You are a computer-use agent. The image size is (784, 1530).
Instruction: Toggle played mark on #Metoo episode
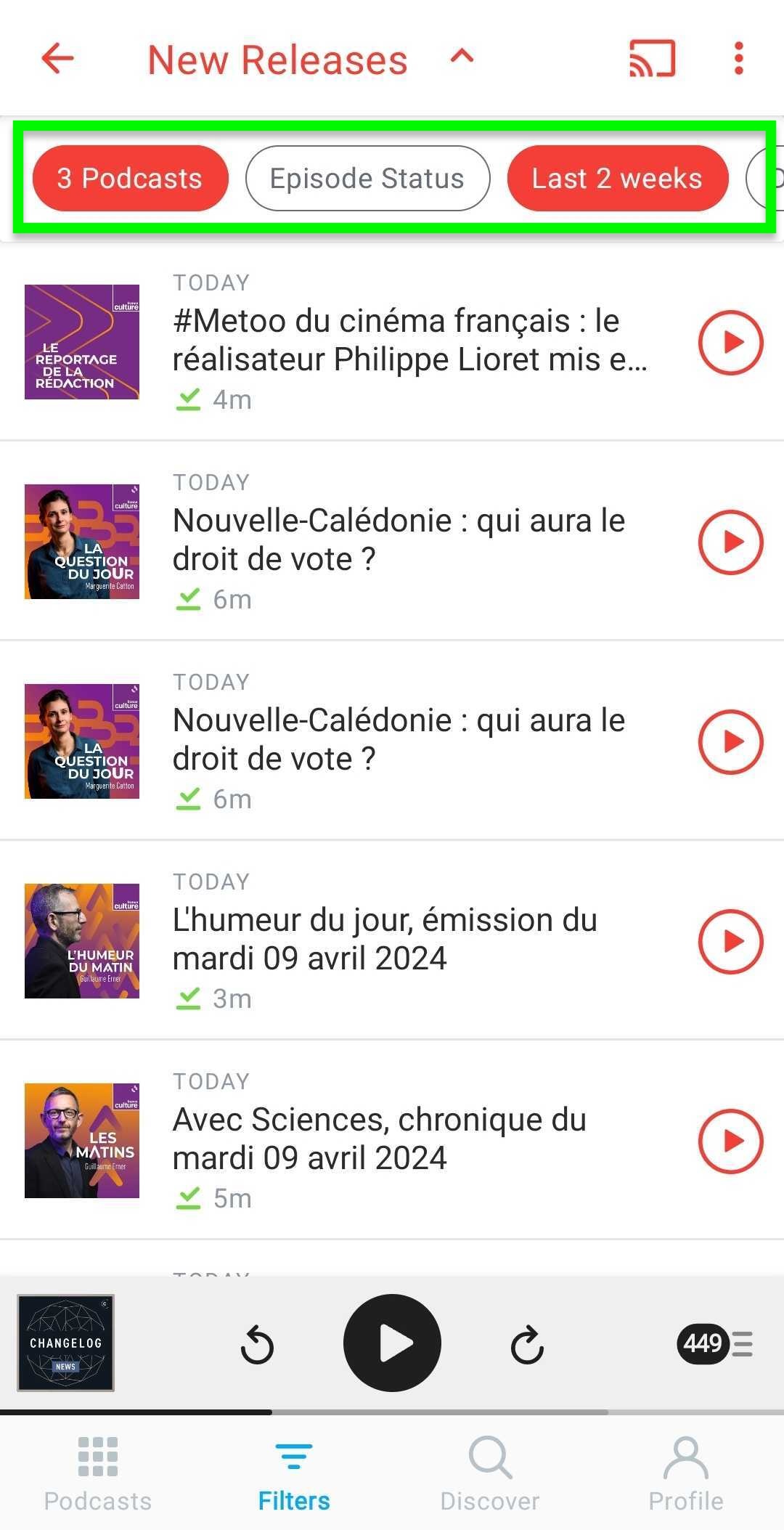[x=188, y=399]
